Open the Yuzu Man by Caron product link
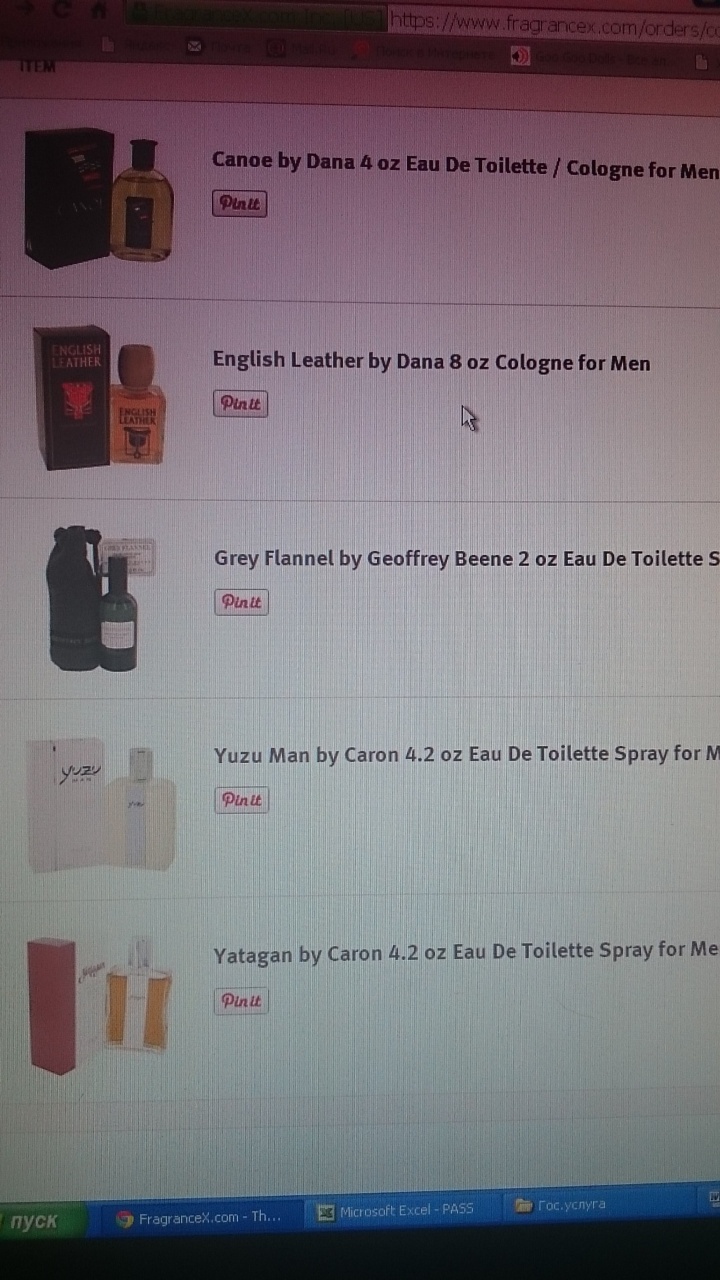This screenshot has width=720, height=1280. [x=465, y=755]
